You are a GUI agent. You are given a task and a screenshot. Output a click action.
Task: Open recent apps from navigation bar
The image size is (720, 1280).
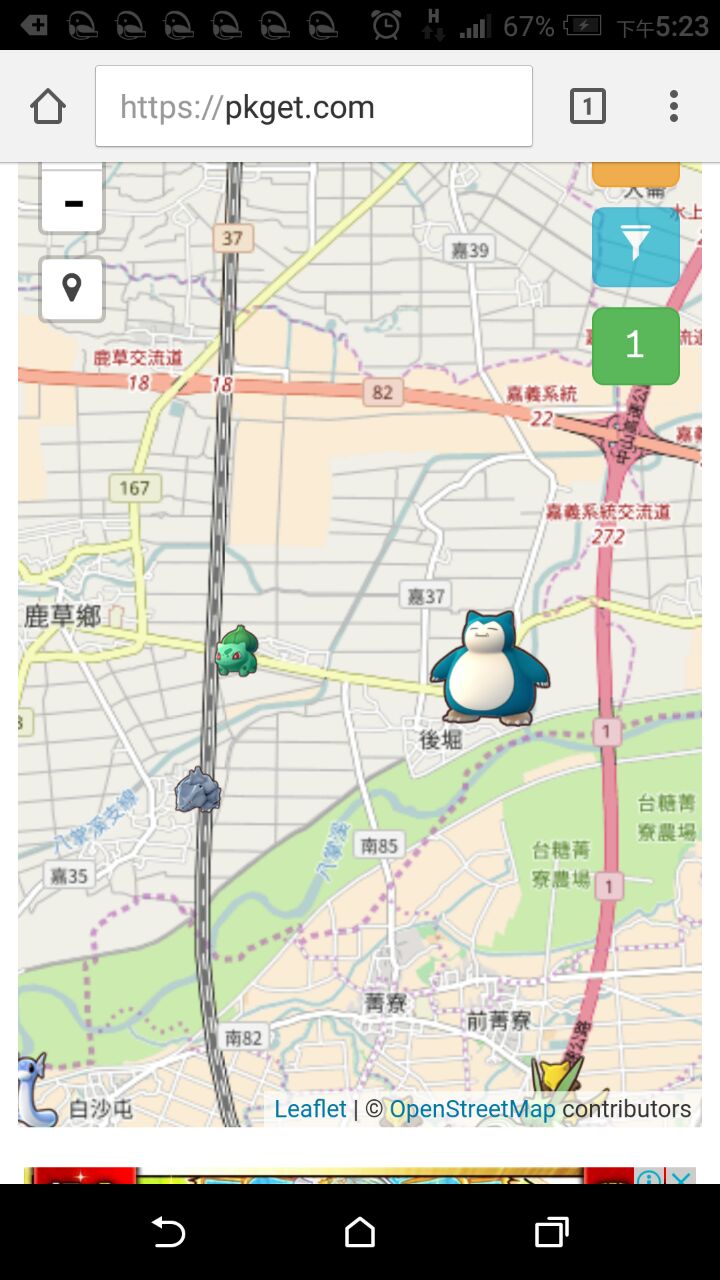(551, 1232)
